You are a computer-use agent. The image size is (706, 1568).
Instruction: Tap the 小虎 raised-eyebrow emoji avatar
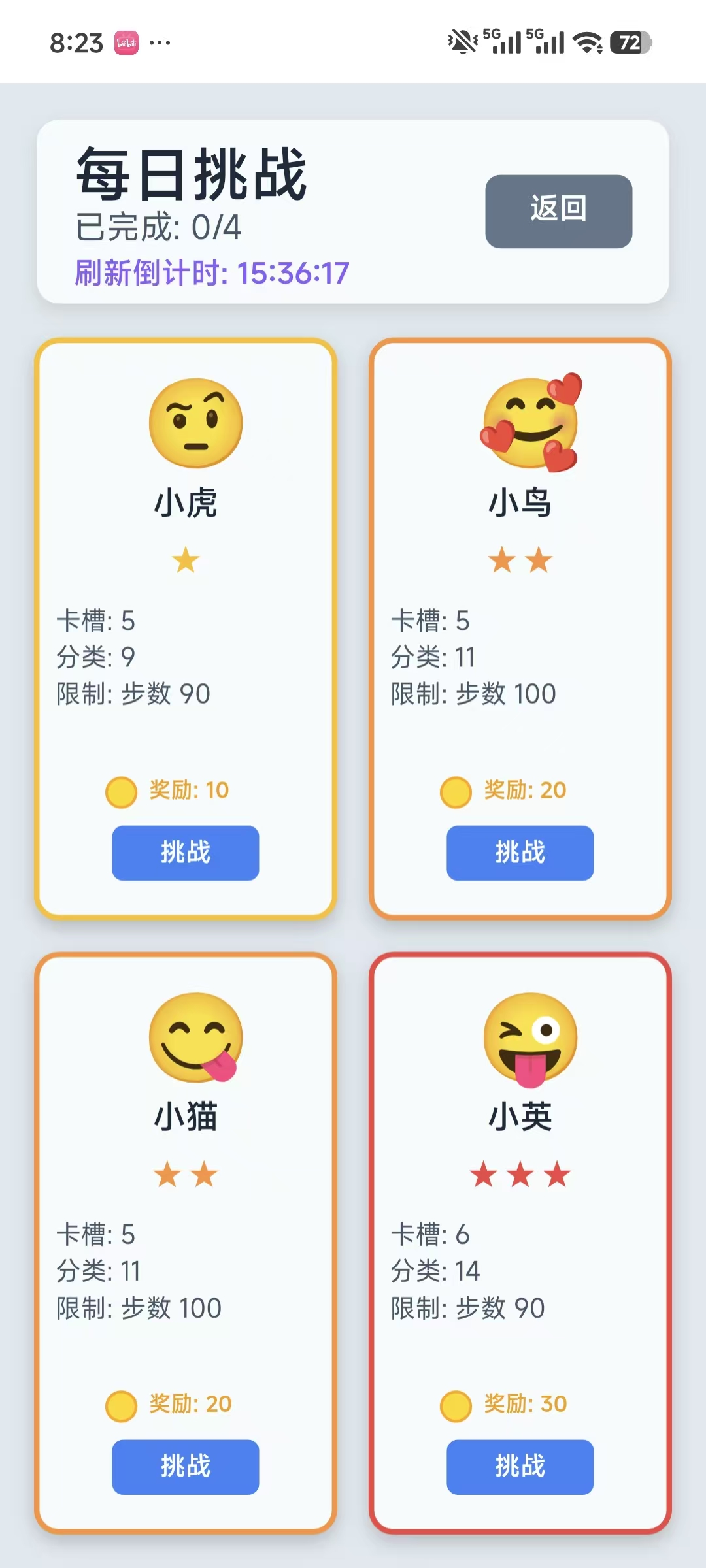196,423
